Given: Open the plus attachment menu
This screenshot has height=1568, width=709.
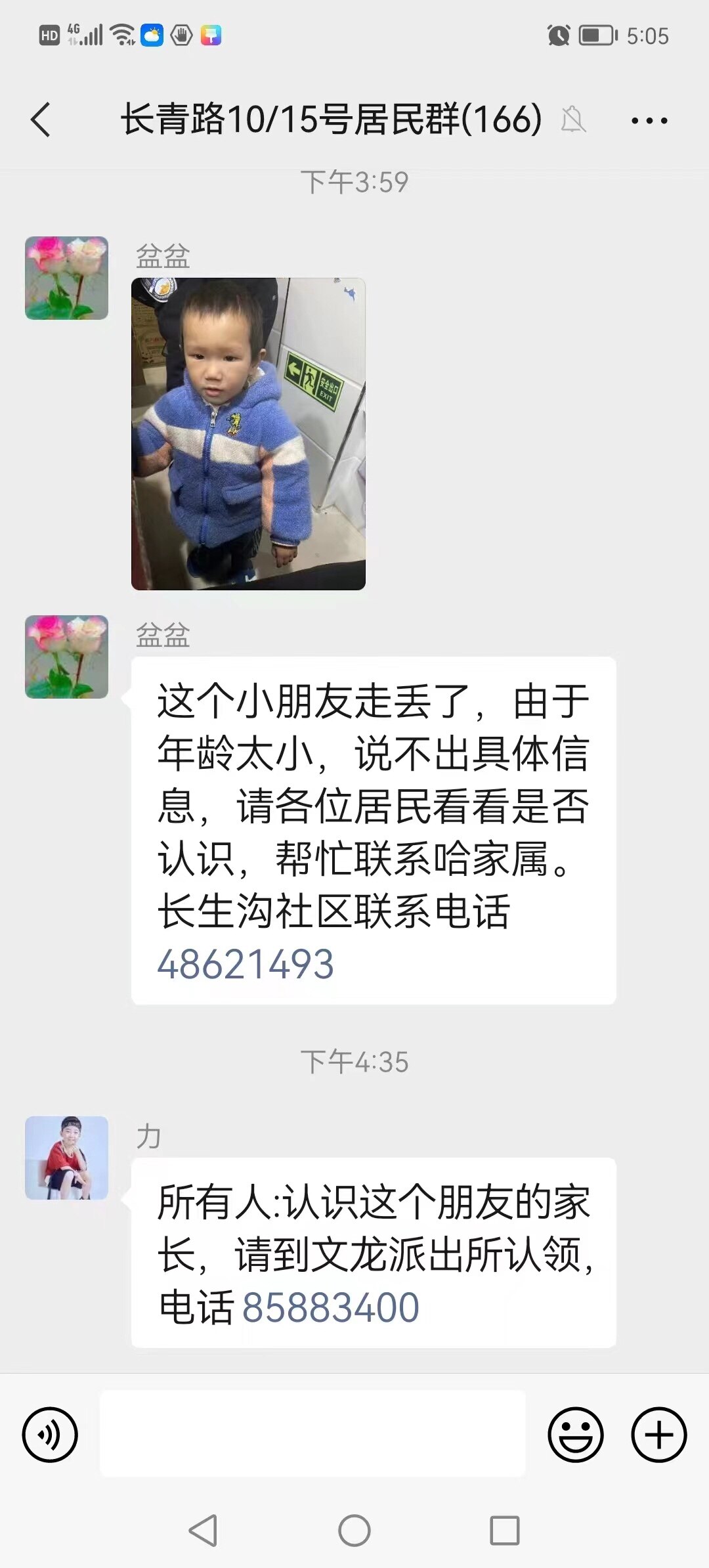Looking at the screenshot, I should click(659, 1434).
